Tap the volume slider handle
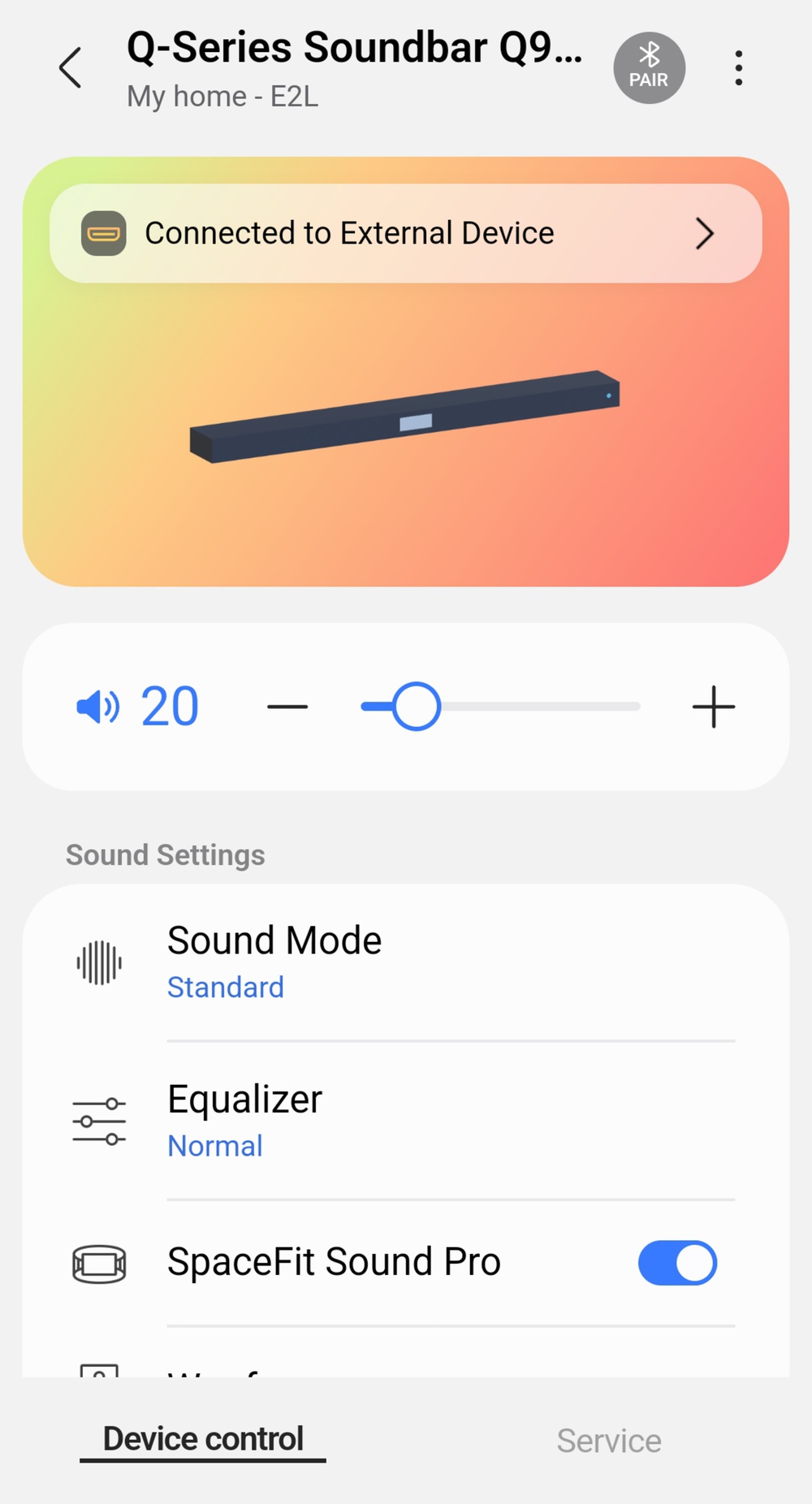Screen dimensions: 812x1504 (x=417, y=706)
